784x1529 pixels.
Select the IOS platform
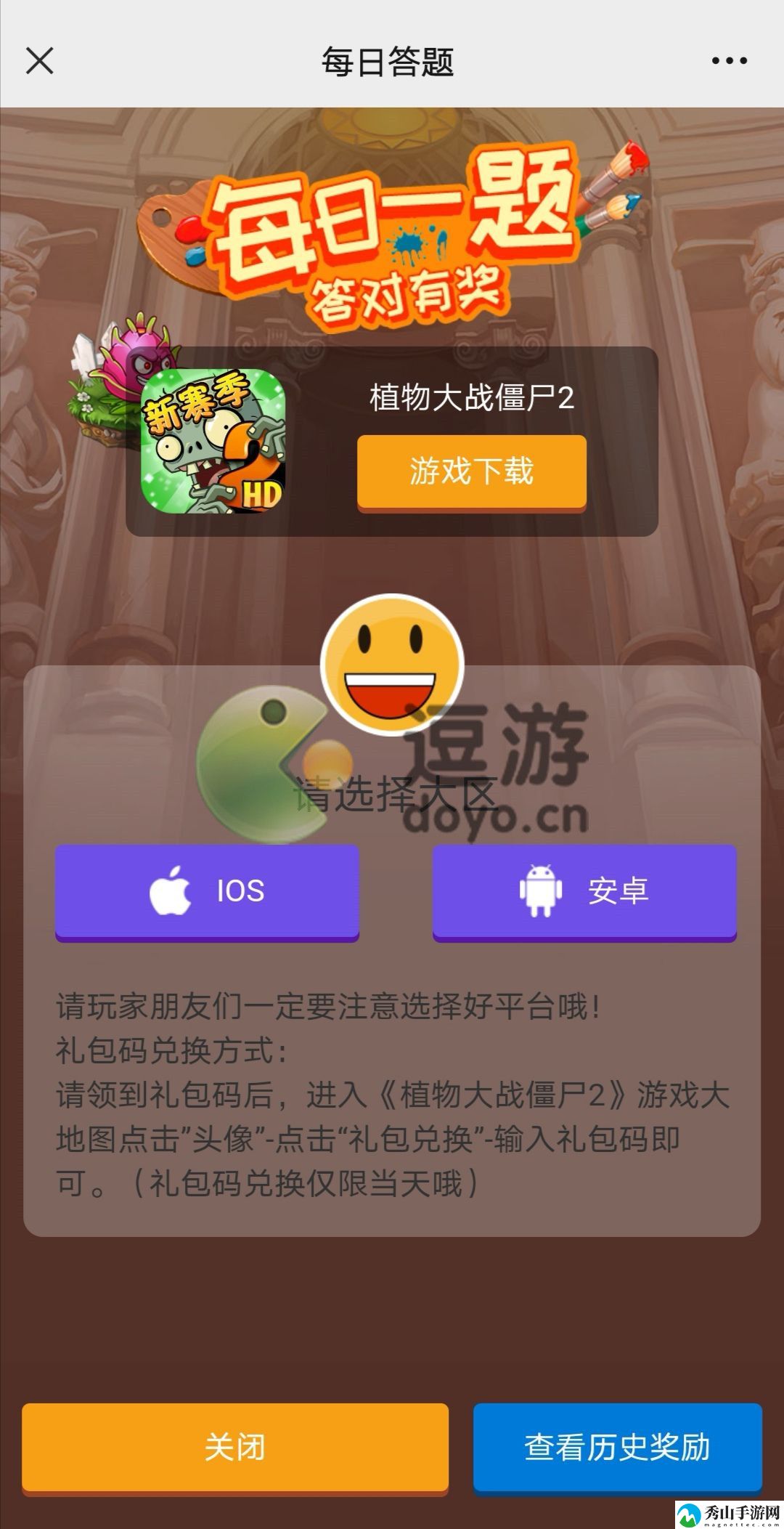(207, 891)
